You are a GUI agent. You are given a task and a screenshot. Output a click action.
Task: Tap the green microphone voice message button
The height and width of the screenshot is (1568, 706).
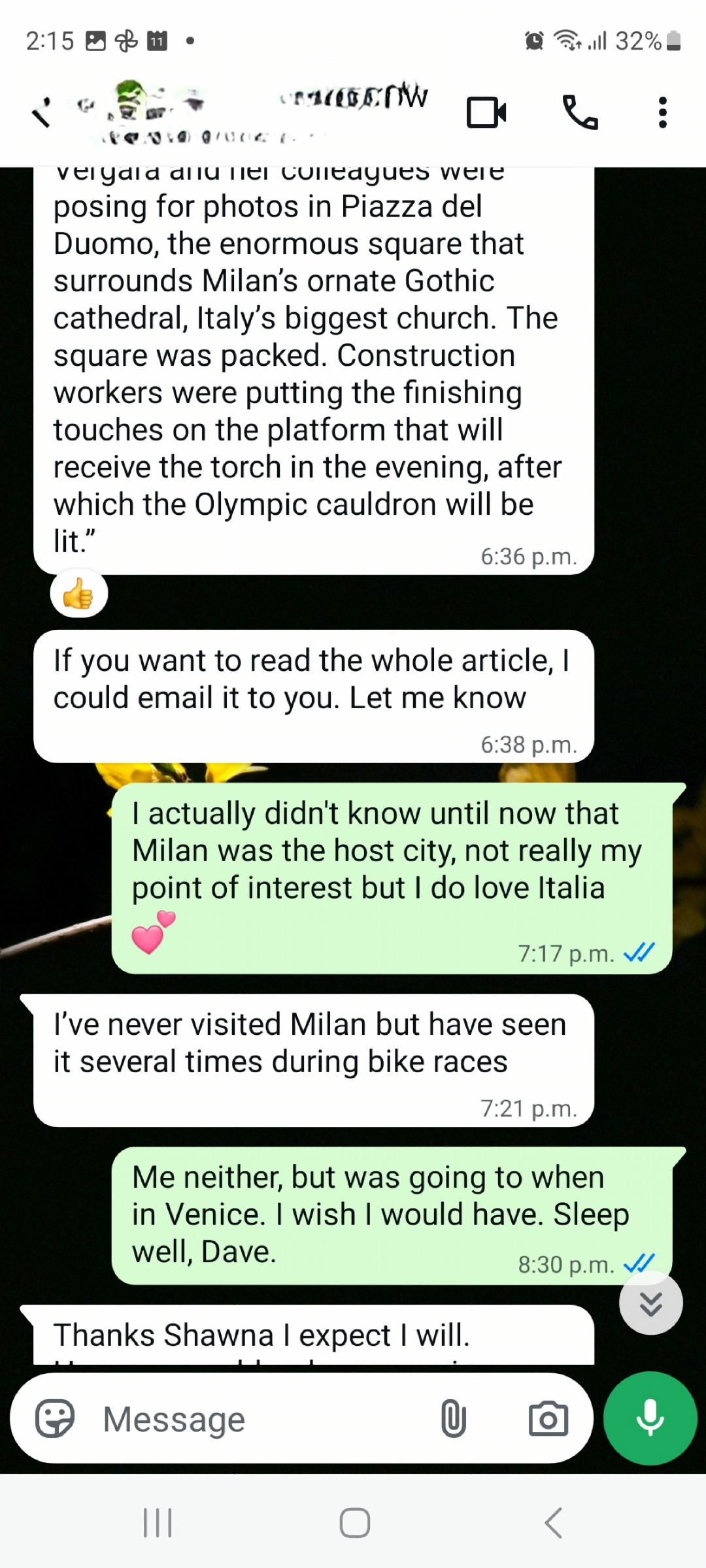point(650,1418)
